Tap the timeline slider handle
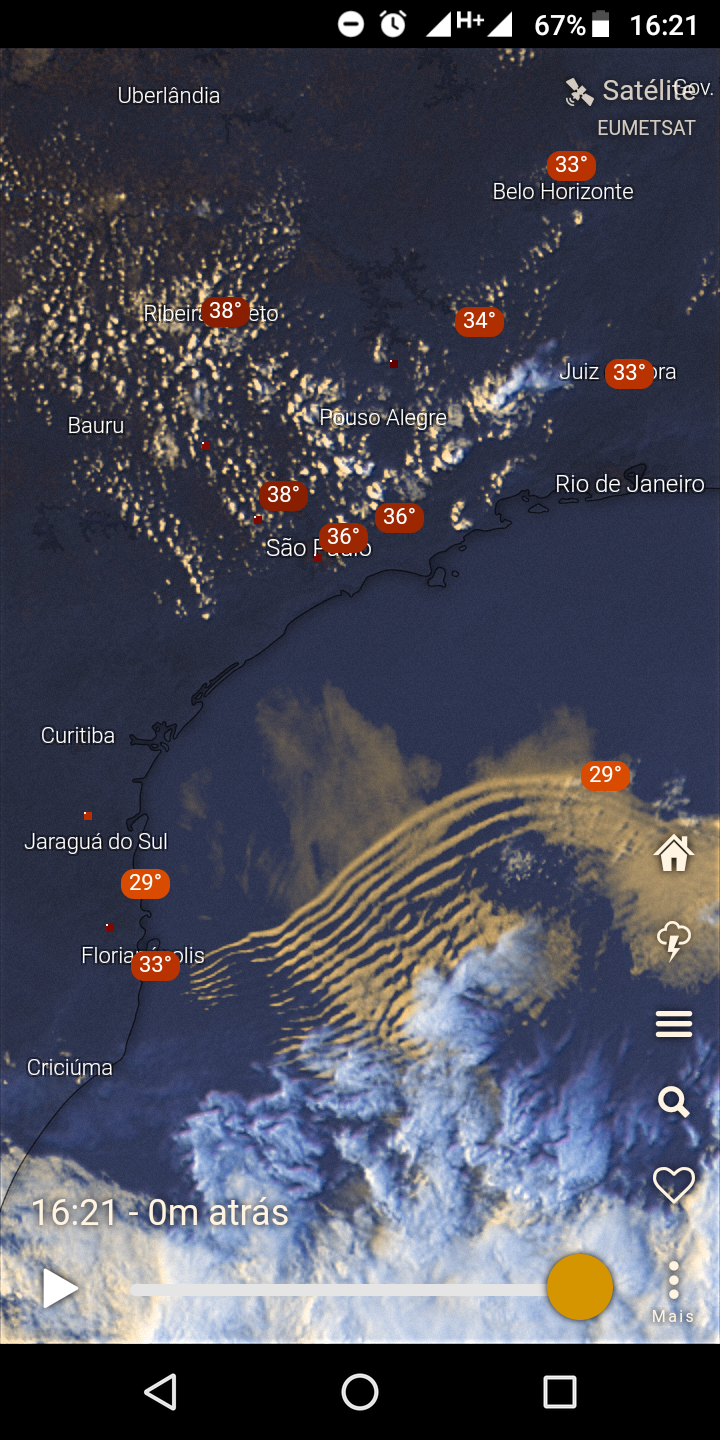The width and height of the screenshot is (720, 1440). [x=580, y=1287]
